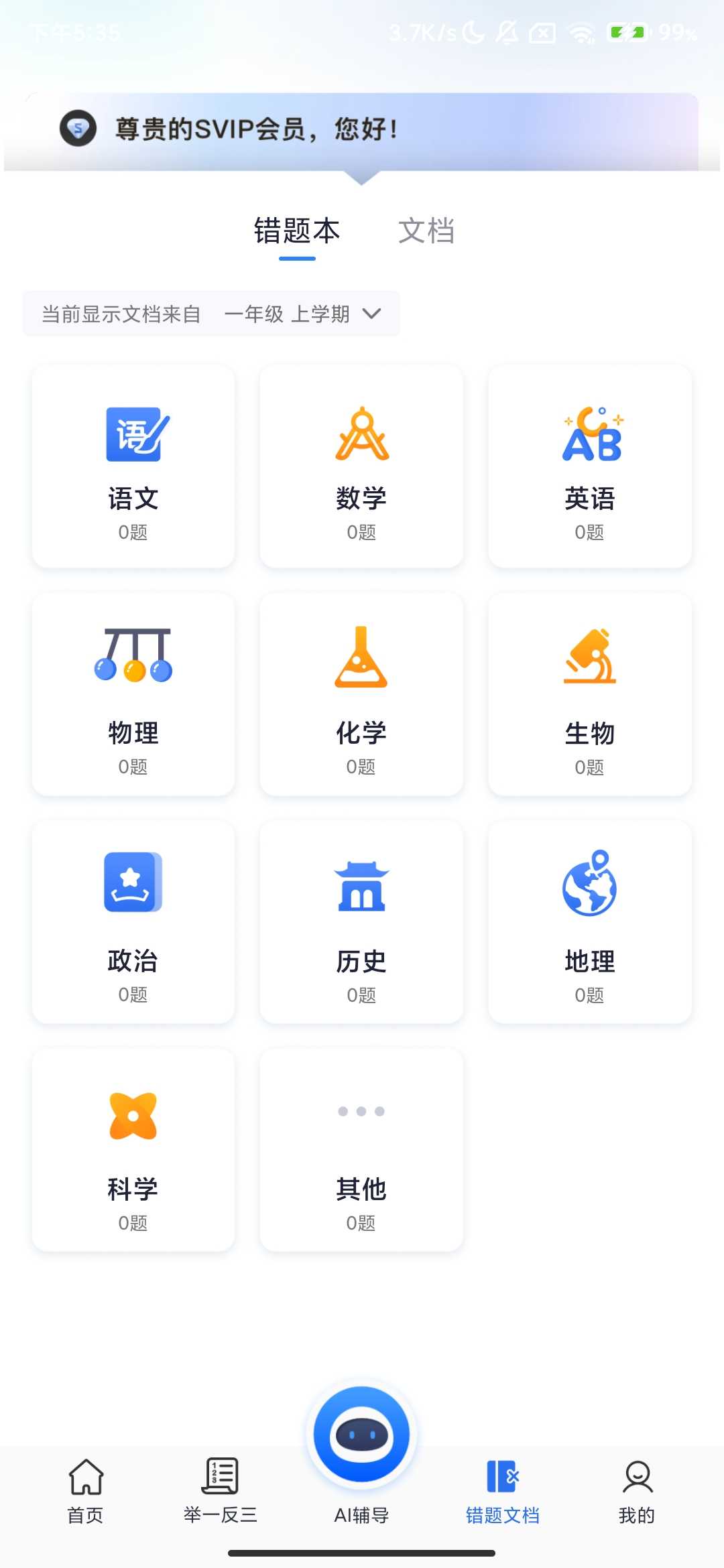Image resolution: width=724 pixels, height=1568 pixels.
Task: Open the 历史 subject card
Action: click(361, 922)
